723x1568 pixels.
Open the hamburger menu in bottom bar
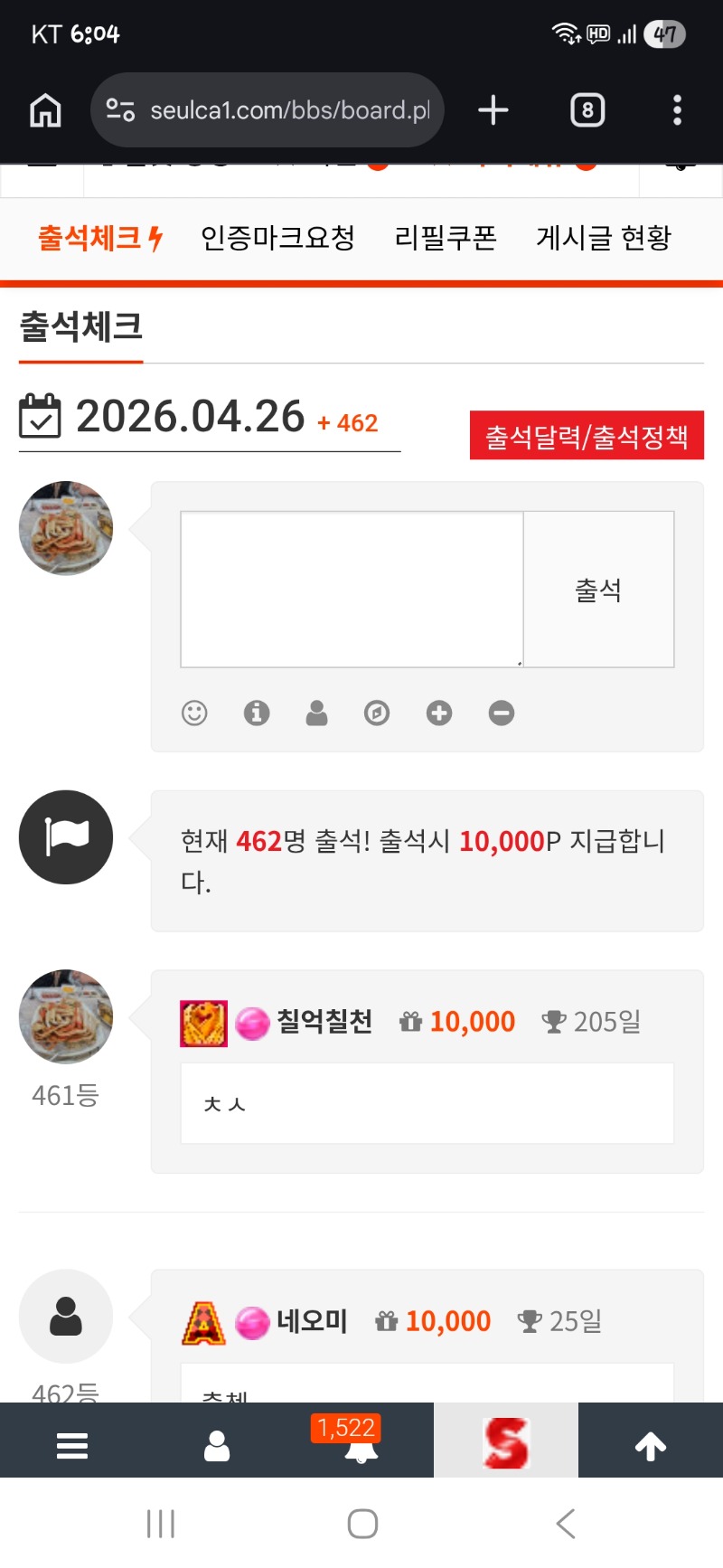click(x=72, y=1445)
